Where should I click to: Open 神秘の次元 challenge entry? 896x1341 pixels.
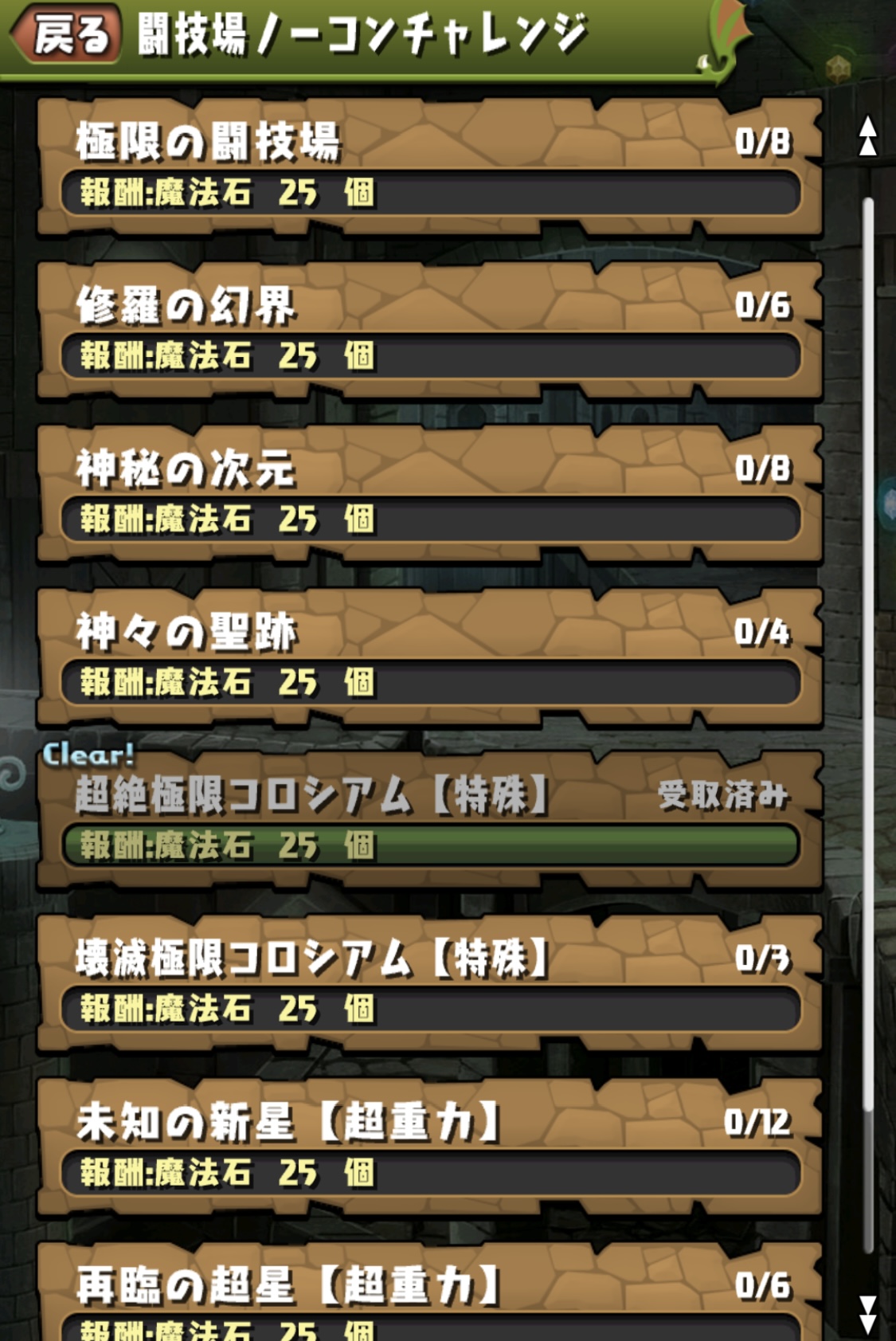coord(430,494)
